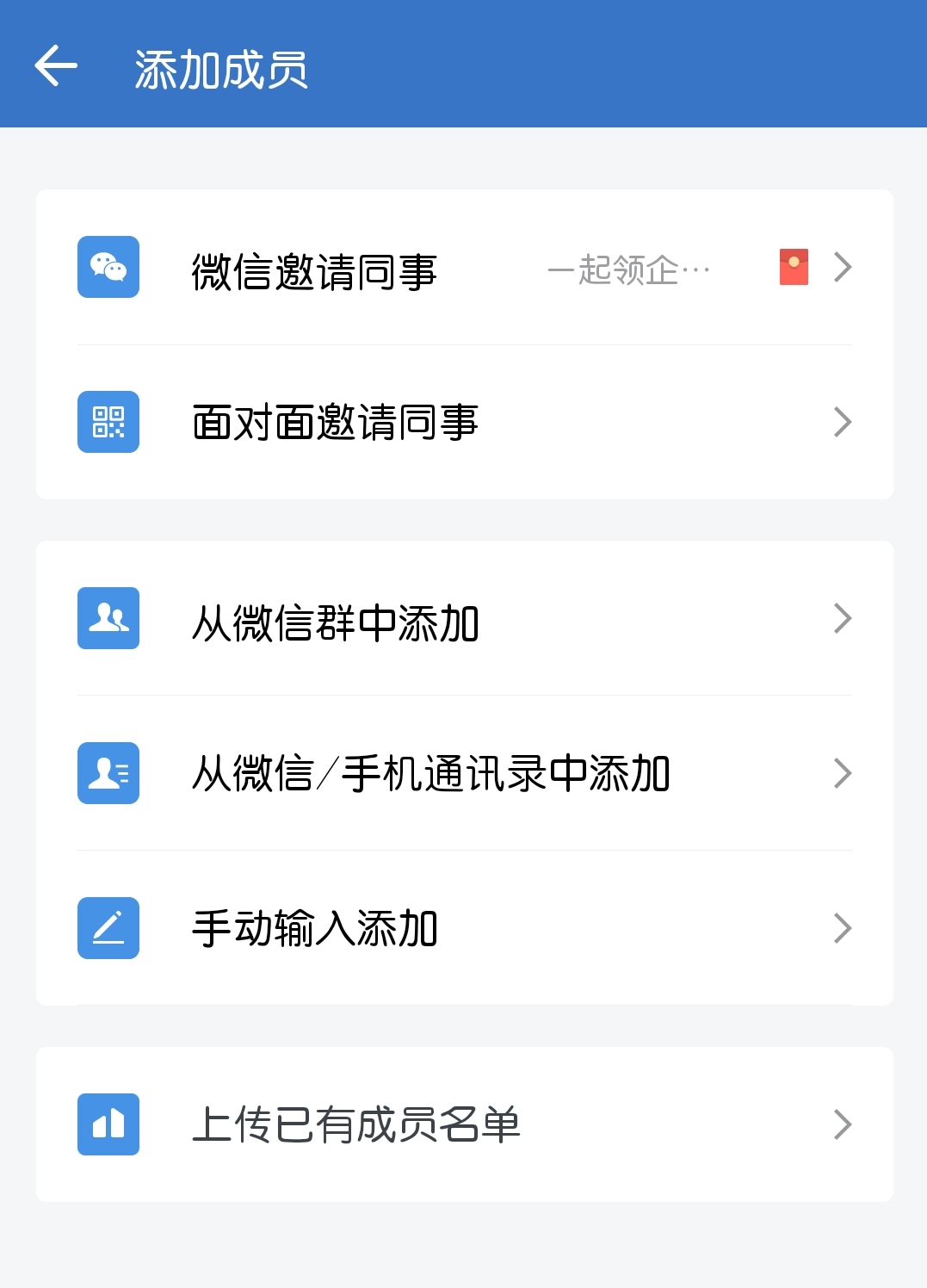
Task: Tap 手动输入添加 row
Action: [315, 928]
